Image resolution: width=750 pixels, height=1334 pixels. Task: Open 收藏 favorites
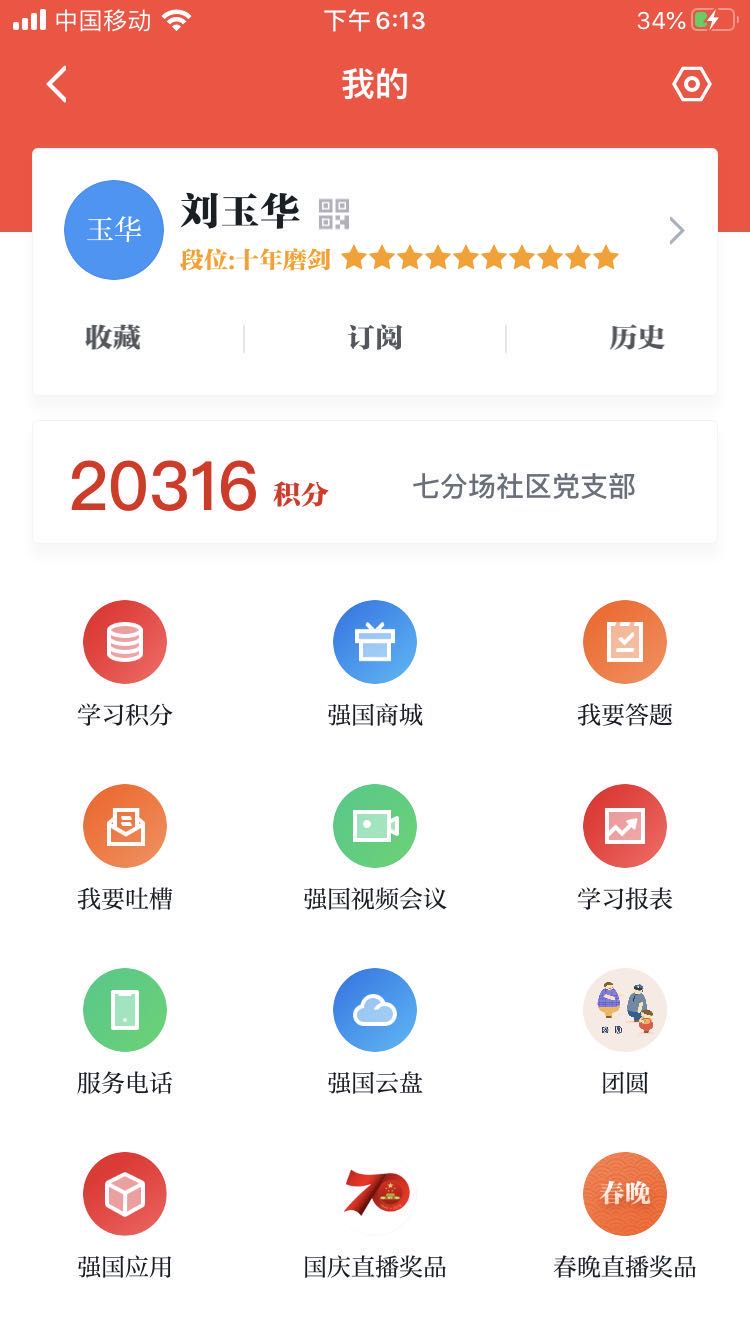point(113,338)
